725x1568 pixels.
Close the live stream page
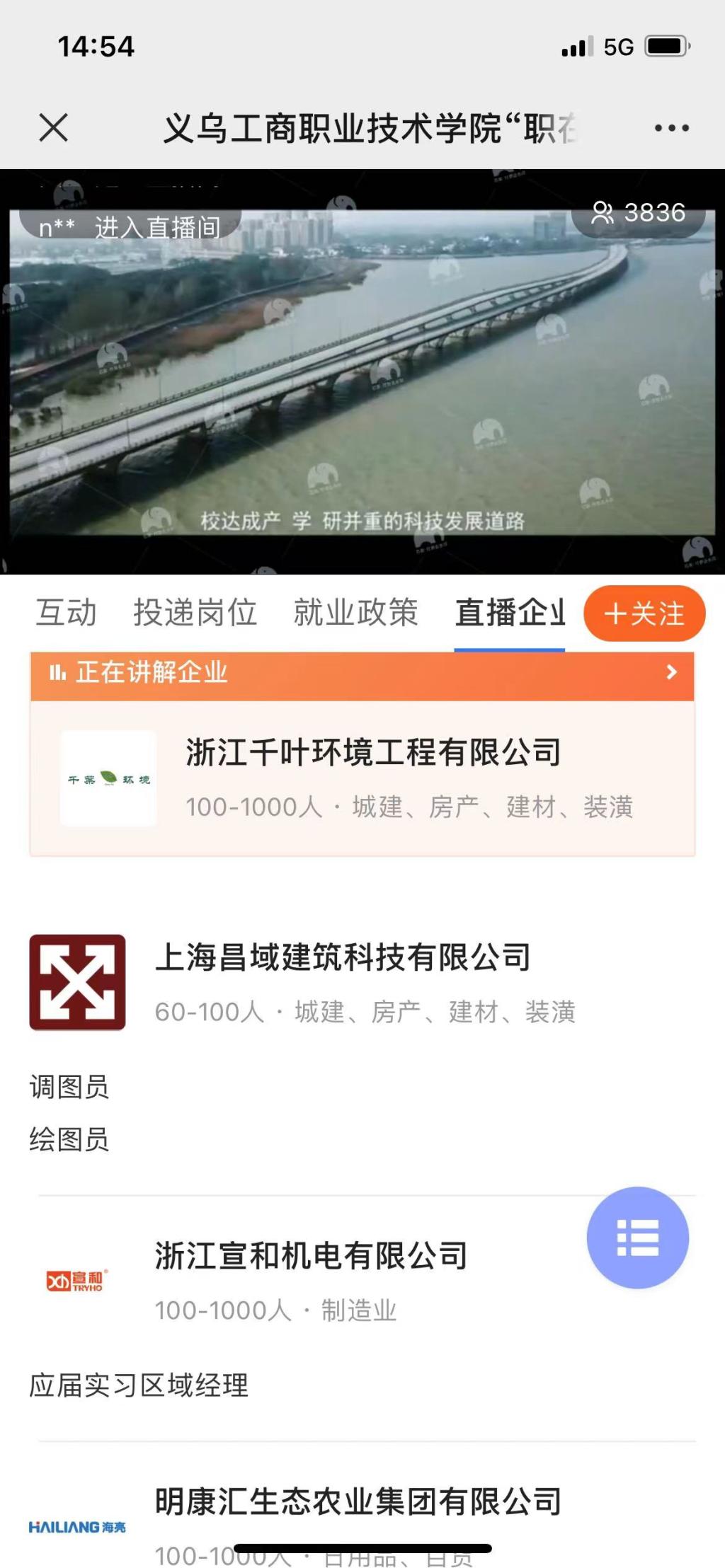54,128
